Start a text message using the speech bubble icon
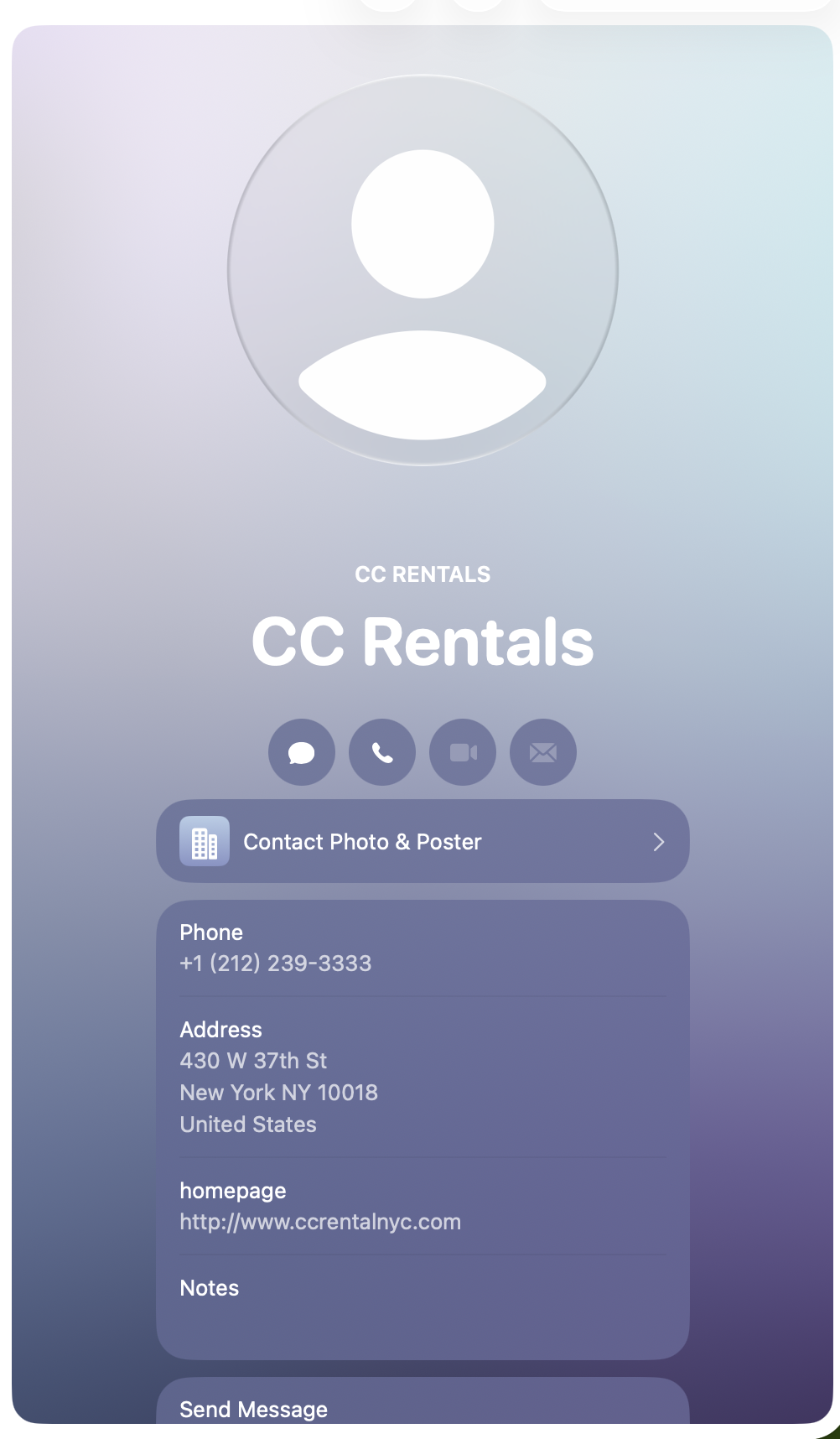840x1439 pixels. pos(301,752)
